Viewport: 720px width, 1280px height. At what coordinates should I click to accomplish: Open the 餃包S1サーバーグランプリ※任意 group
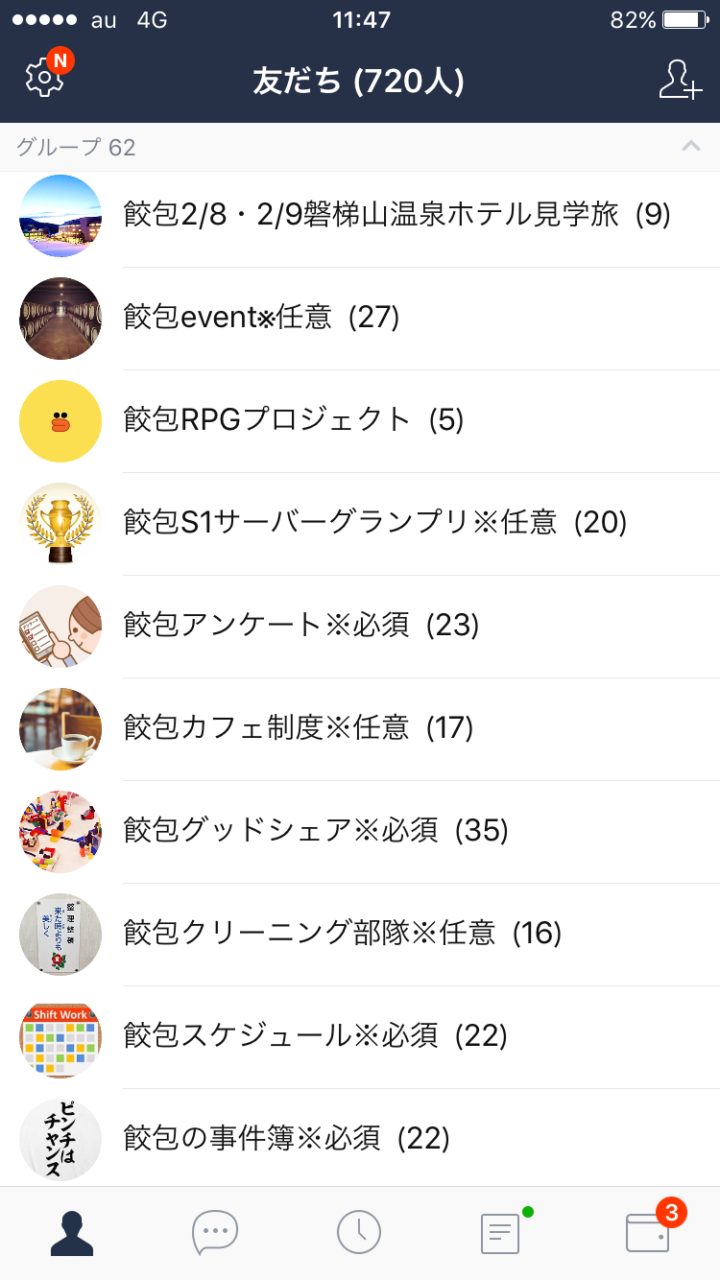[375, 523]
